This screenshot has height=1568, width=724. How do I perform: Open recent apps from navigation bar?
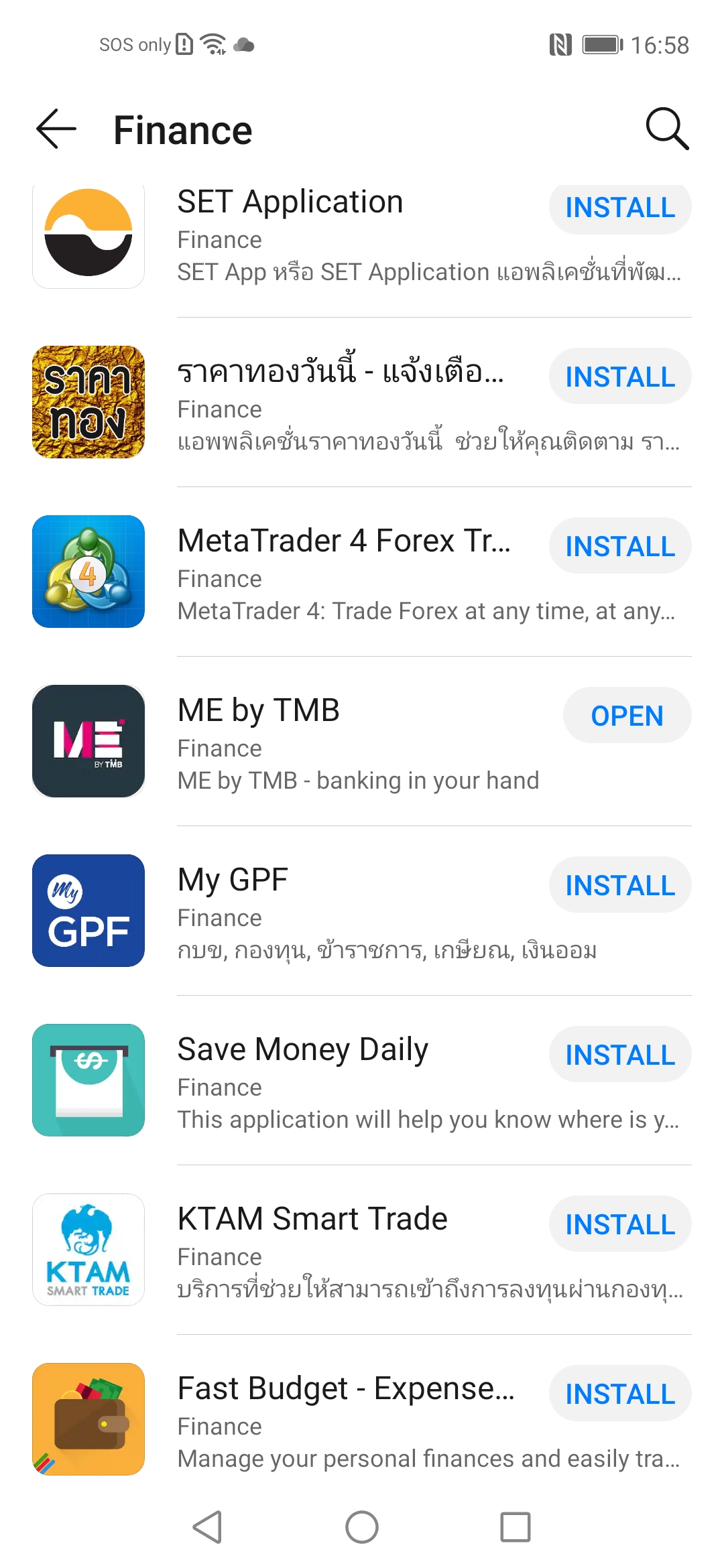pyautogui.click(x=516, y=1527)
